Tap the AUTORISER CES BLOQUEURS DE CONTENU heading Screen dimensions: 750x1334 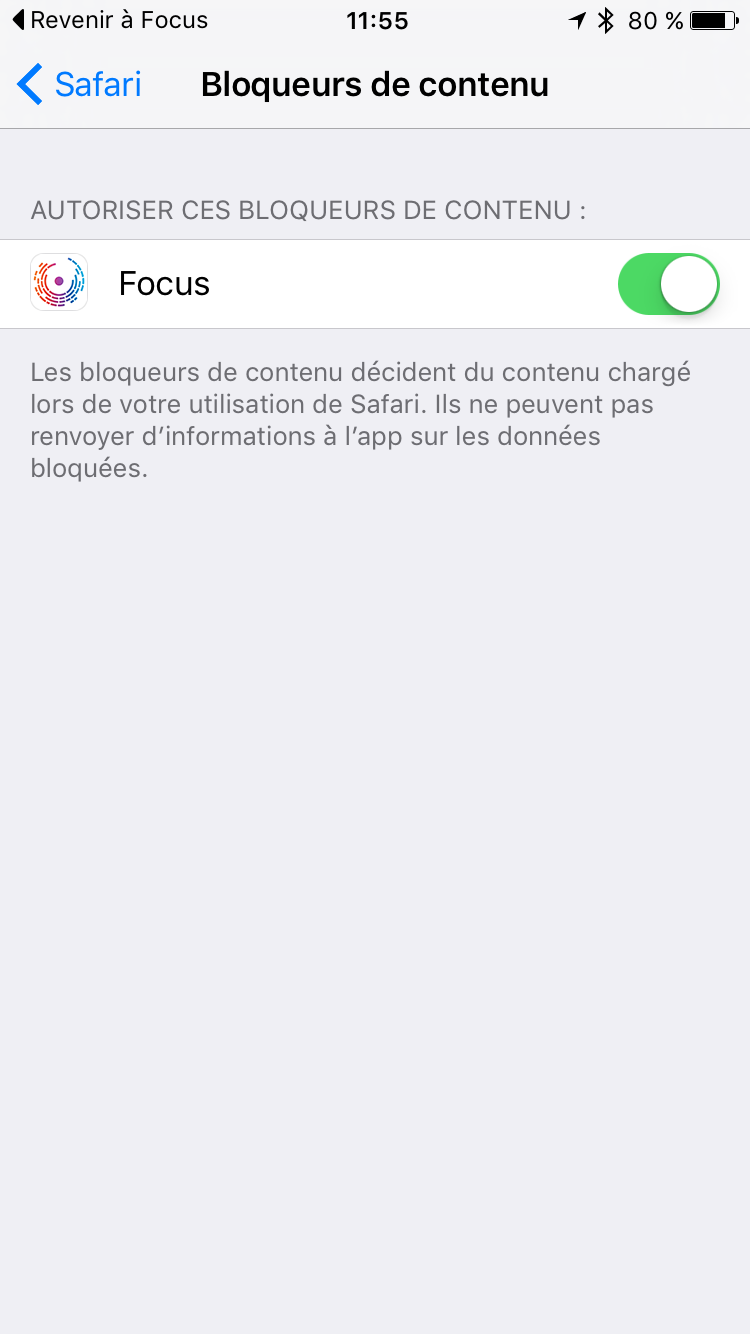click(x=310, y=210)
